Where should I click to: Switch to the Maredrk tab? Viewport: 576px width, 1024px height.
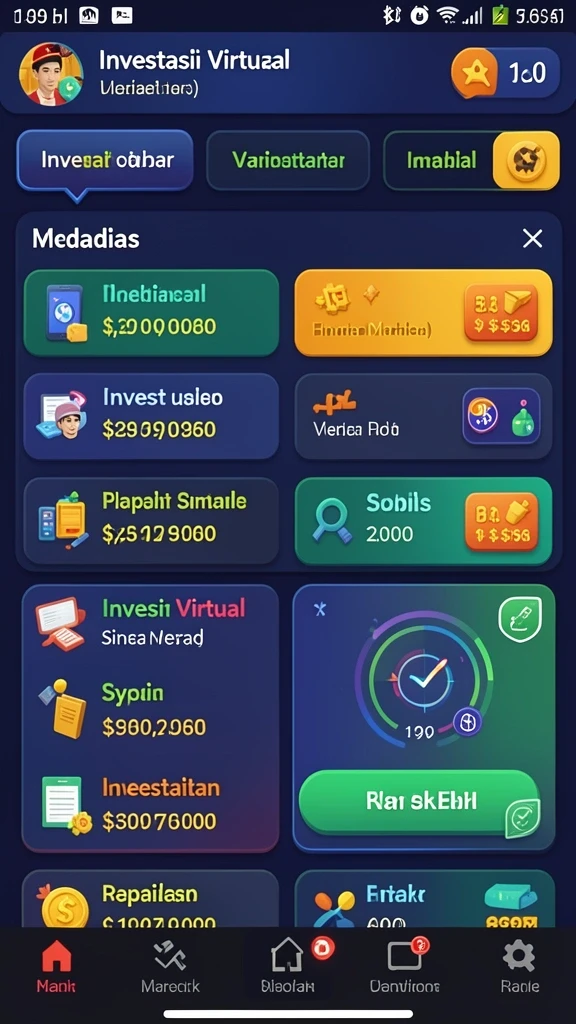pyautogui.click(x=170, y=967)
